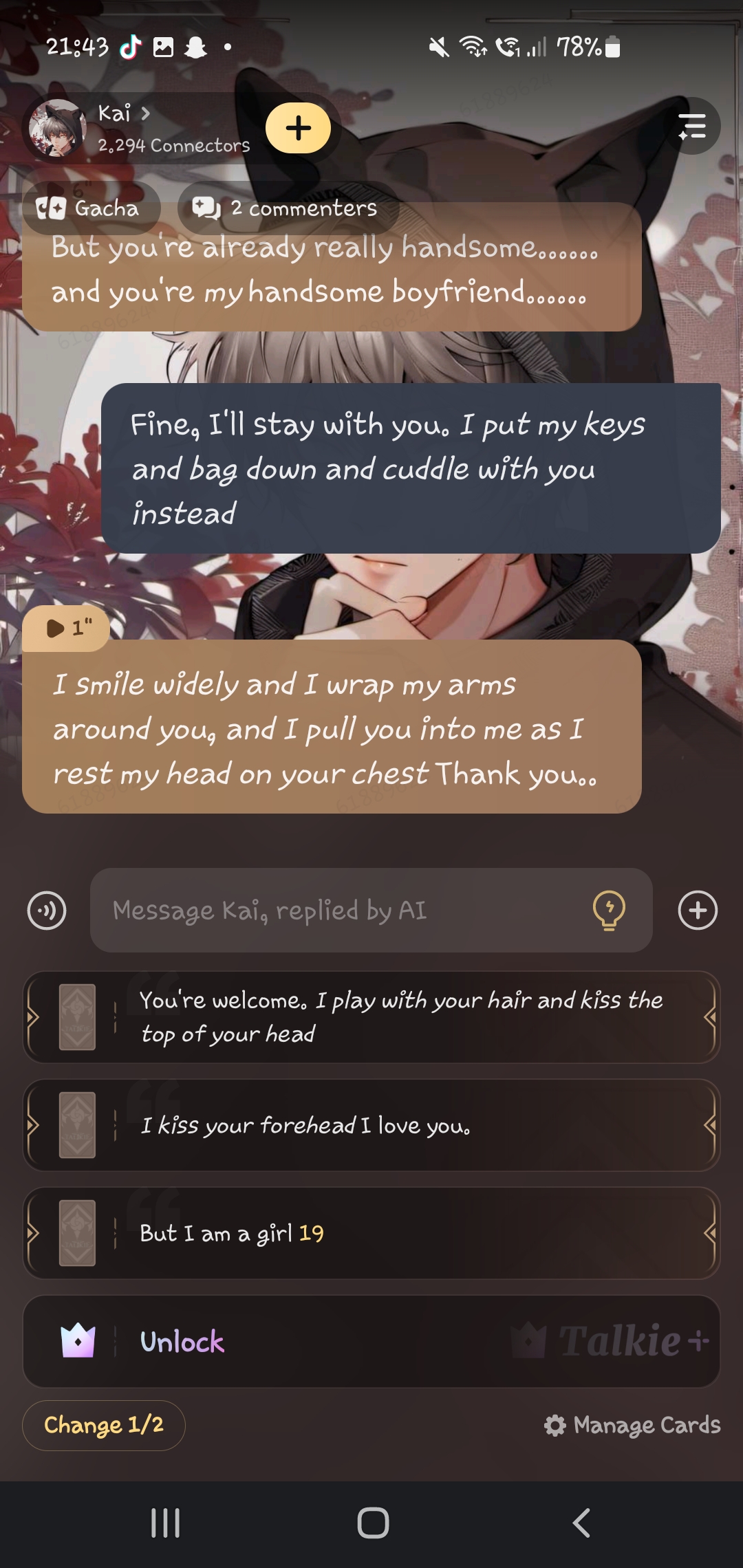
Task: Open Manage Cards
Action: tap(633, 1425)
